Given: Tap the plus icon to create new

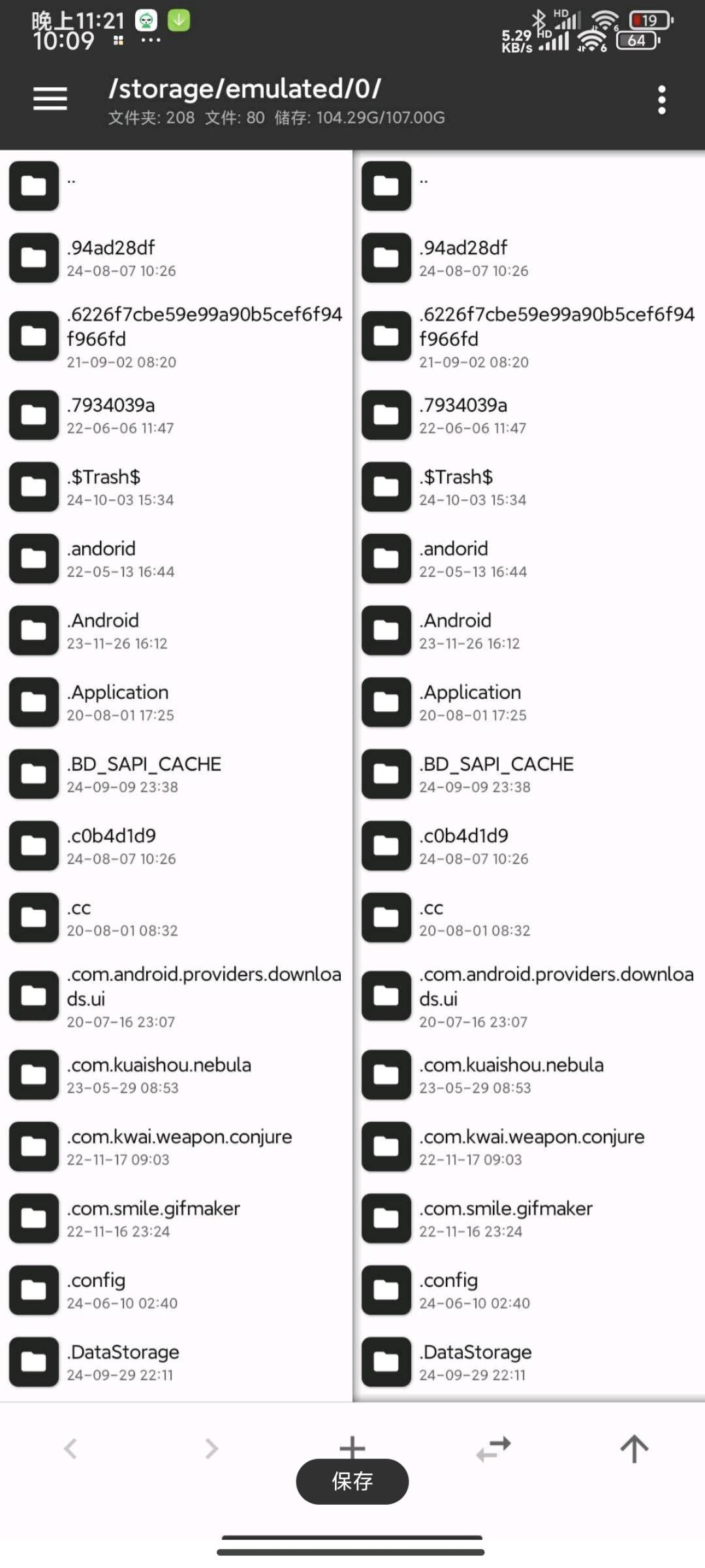Looking at the screenshot, I should [352, 1445].
